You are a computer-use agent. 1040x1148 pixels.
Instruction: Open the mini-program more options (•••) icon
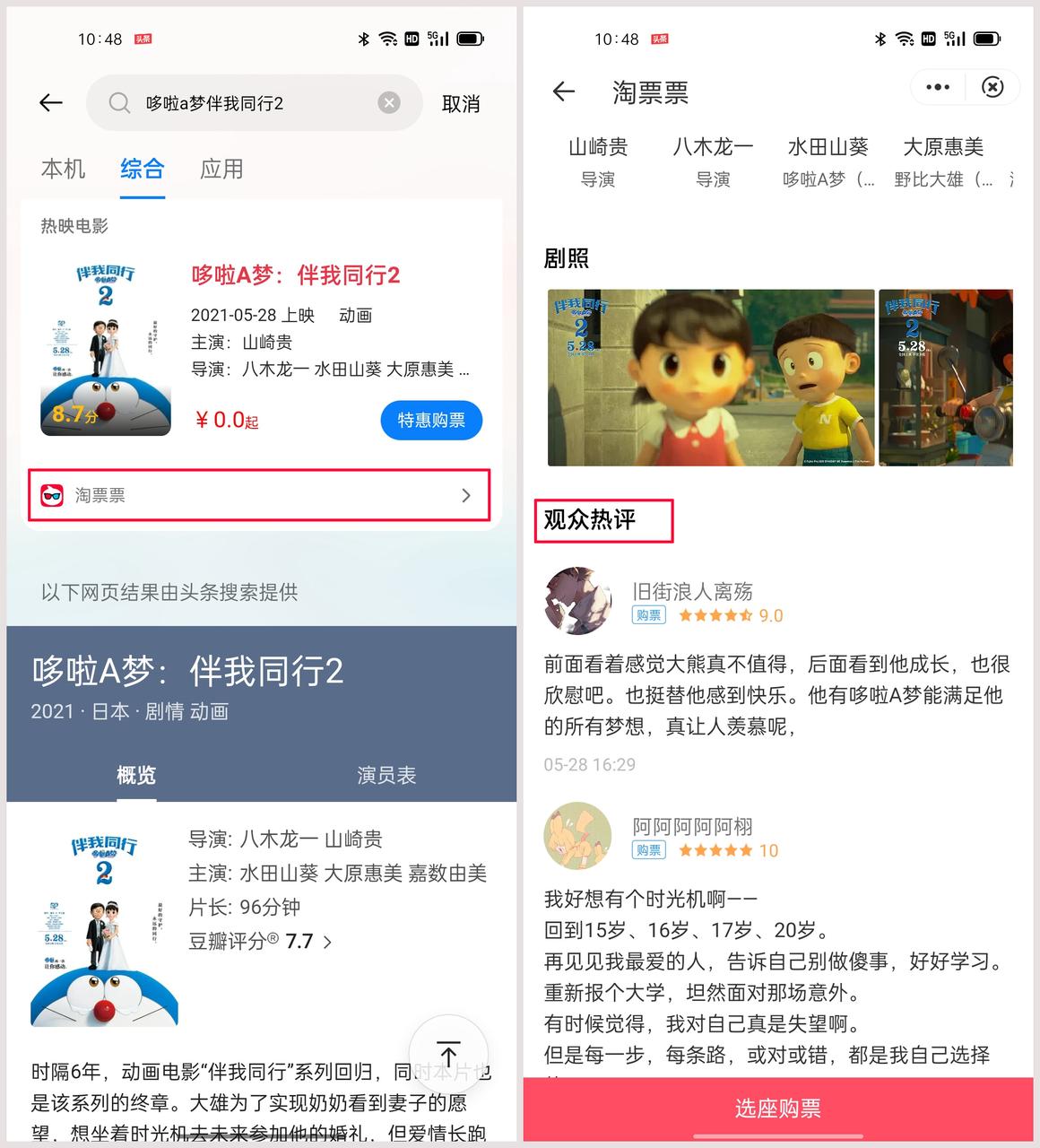[x=937, y=87]
